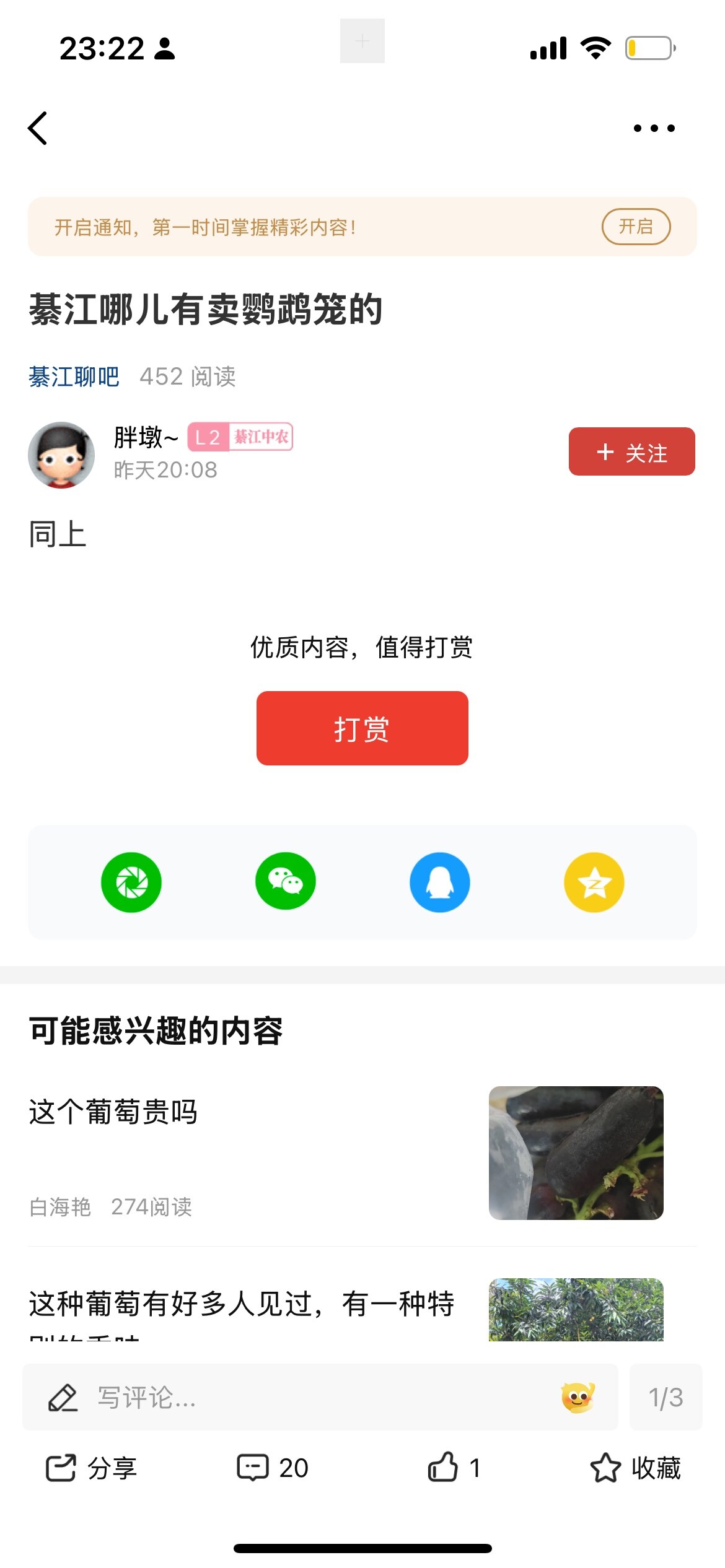725x1568 pixels.
Task: Enable notifications with the 开启 button
Action: tap(636, 227)
